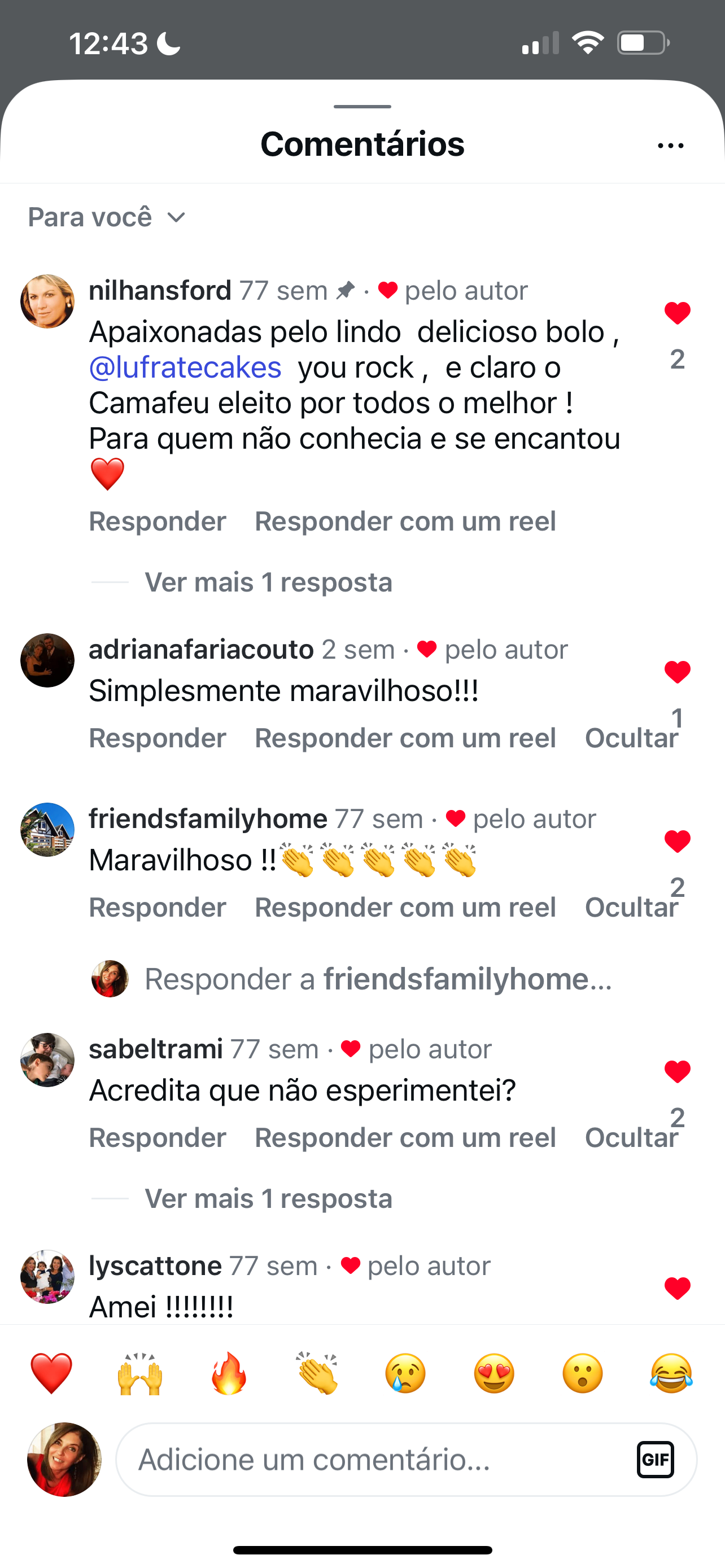Unlike nilhansford's comment
The width and height of the screenshot is (725, 1568).
(x=677, y=313)
